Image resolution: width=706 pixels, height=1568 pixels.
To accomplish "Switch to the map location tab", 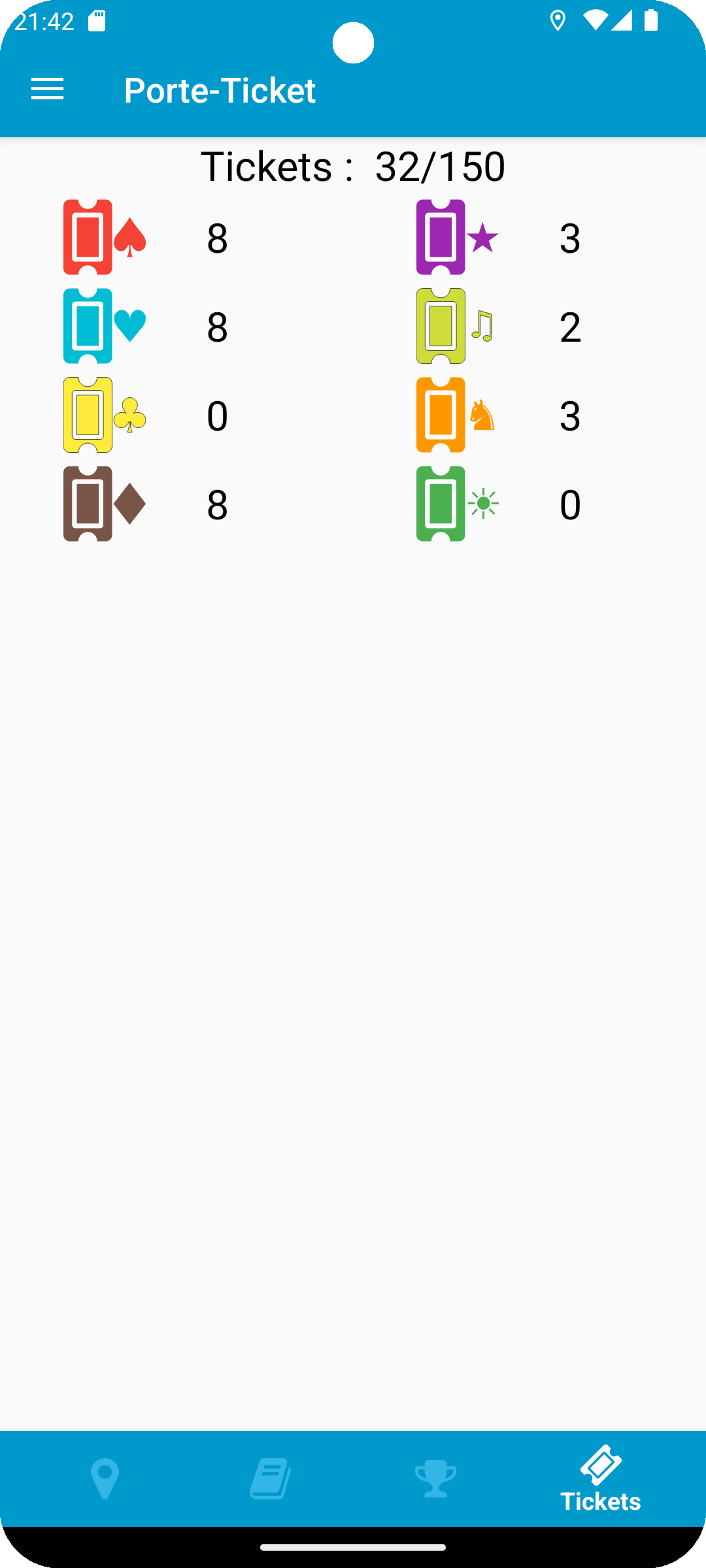I will click(105, 1478).
